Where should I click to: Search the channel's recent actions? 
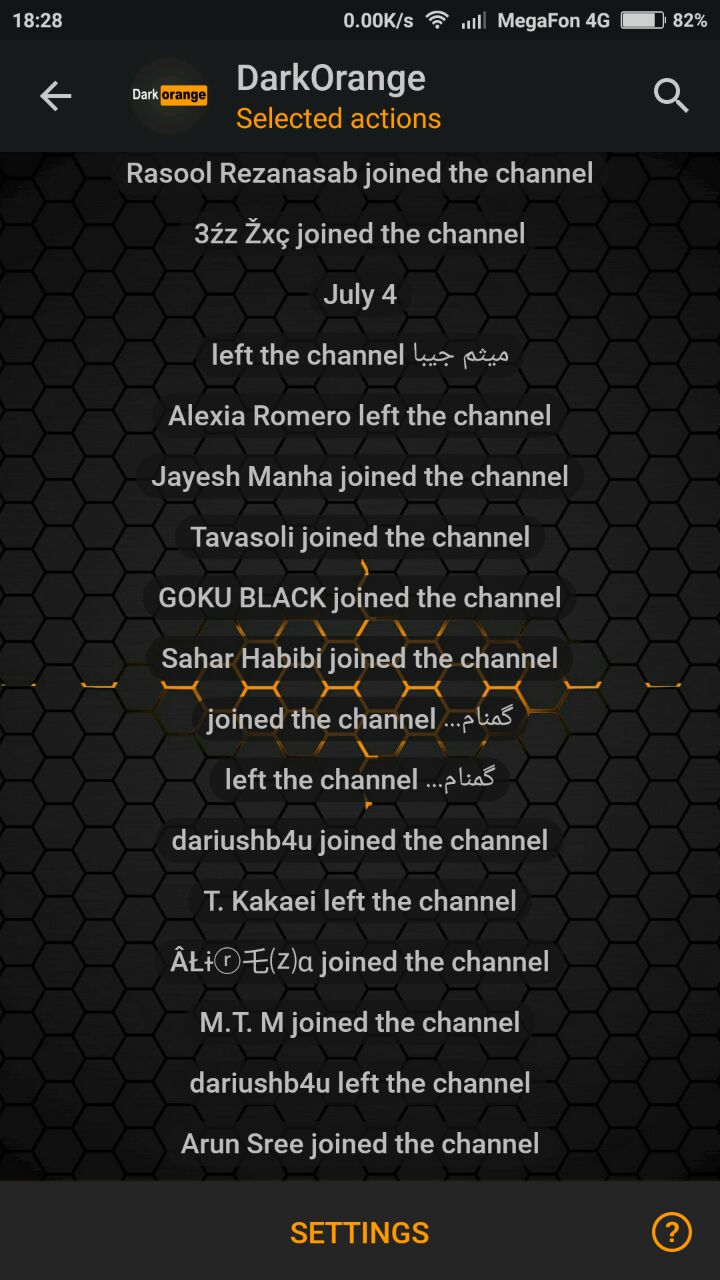[670, 96]
